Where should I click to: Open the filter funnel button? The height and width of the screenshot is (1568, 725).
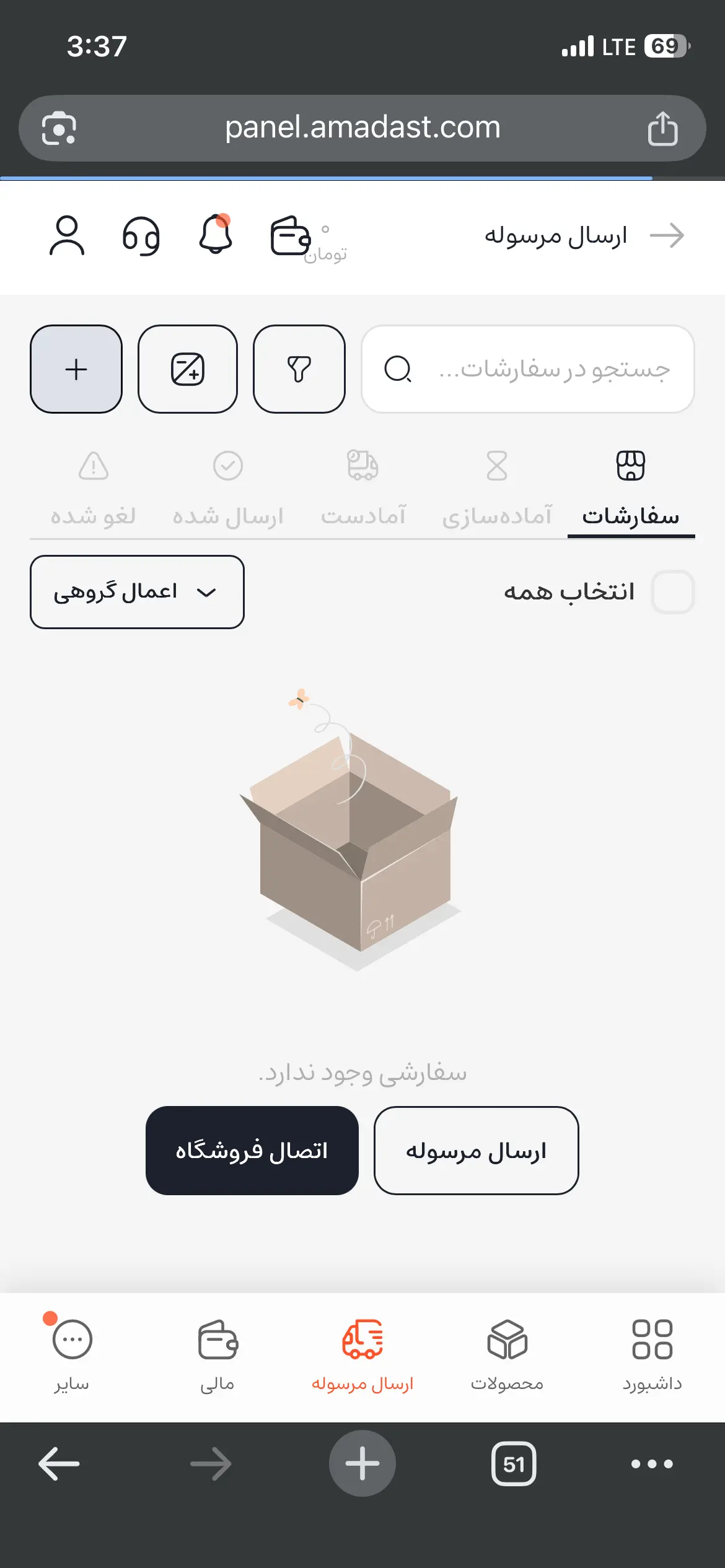299,369
